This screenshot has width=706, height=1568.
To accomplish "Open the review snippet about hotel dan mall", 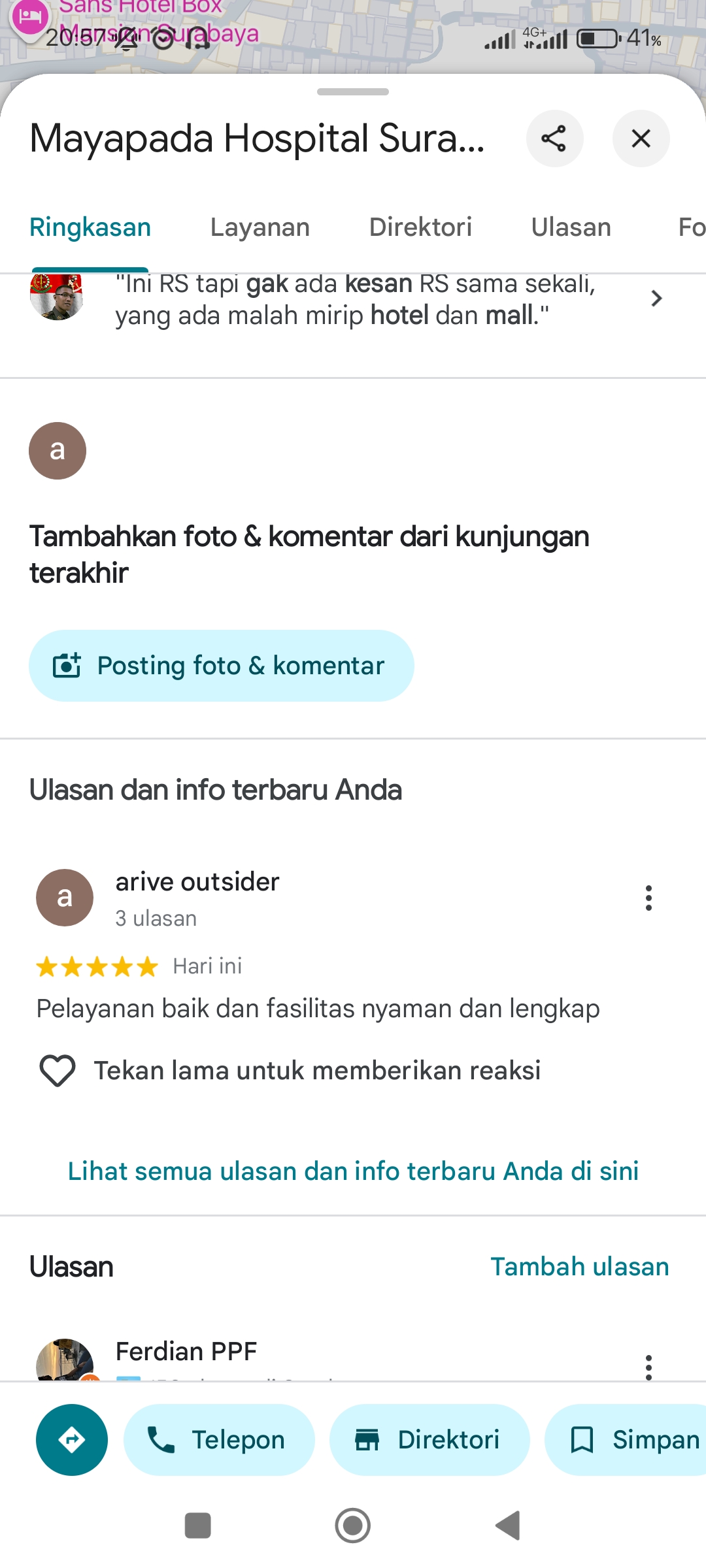I will pos(353,301).
